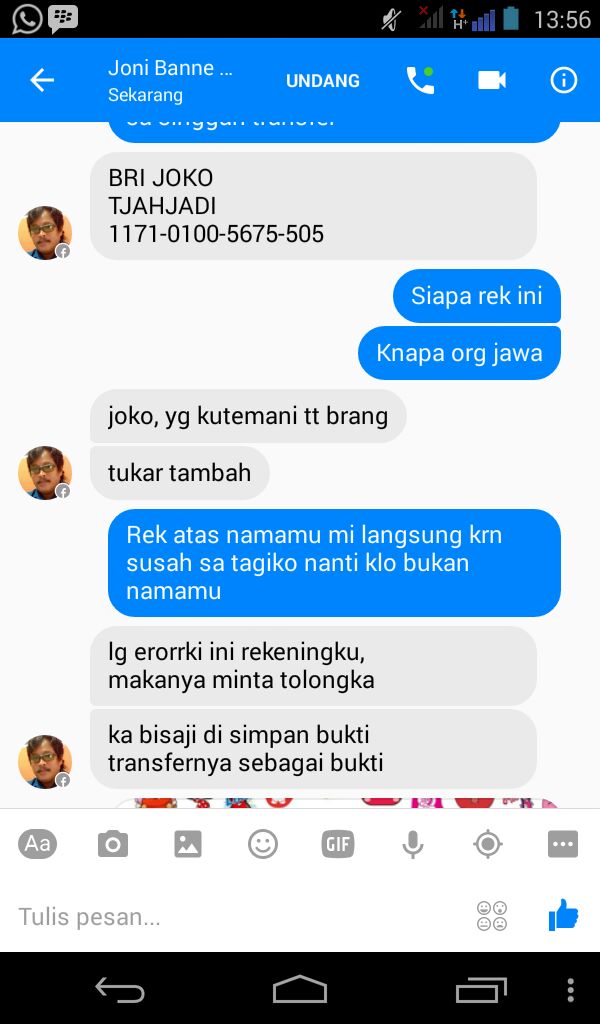Go to the phone home screen
600x1024 pixels.
pos(300,989)
